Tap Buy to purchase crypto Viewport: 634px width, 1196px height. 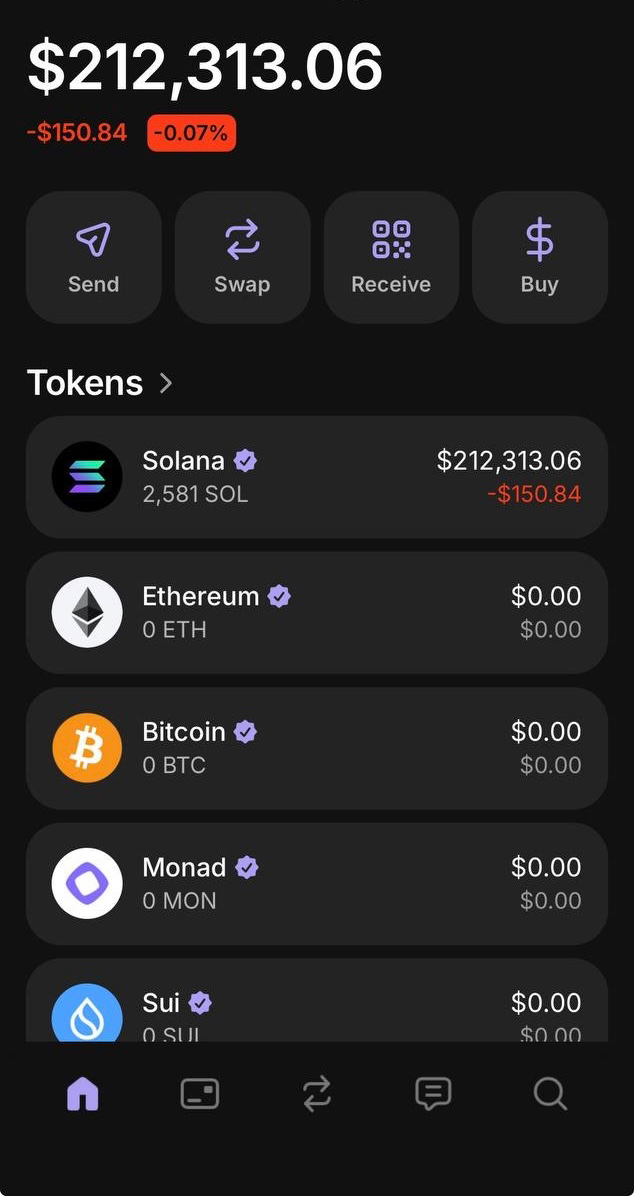pos(540,258)
